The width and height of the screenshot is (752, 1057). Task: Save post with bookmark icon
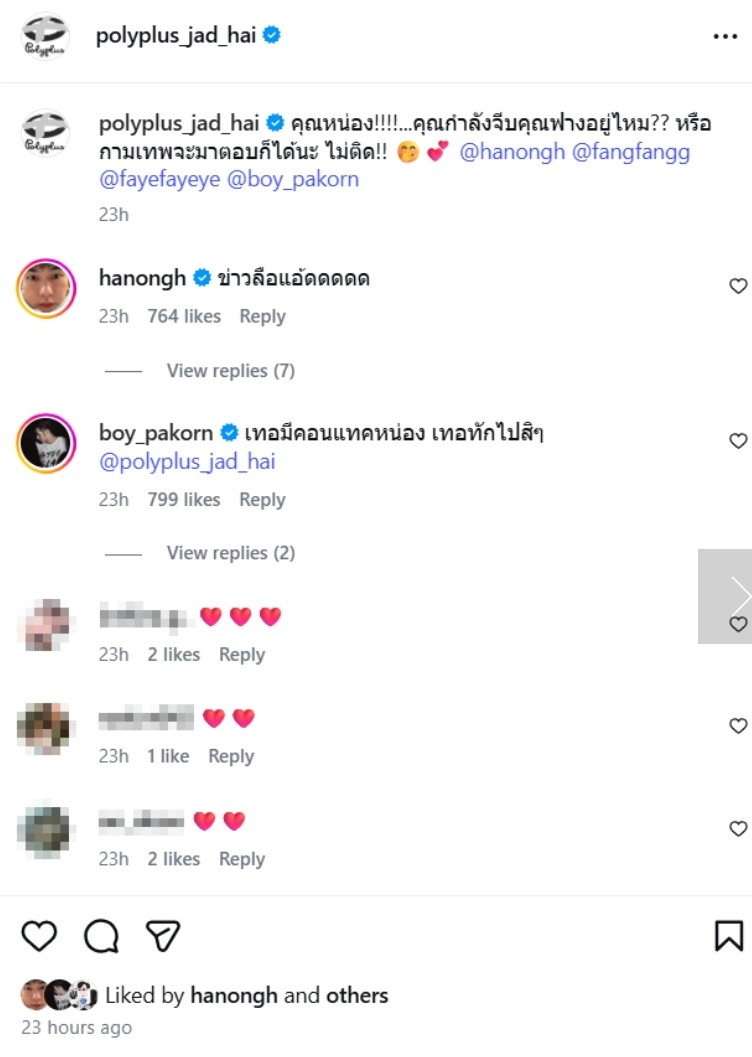pyautogui.click(x=728, y=936)
